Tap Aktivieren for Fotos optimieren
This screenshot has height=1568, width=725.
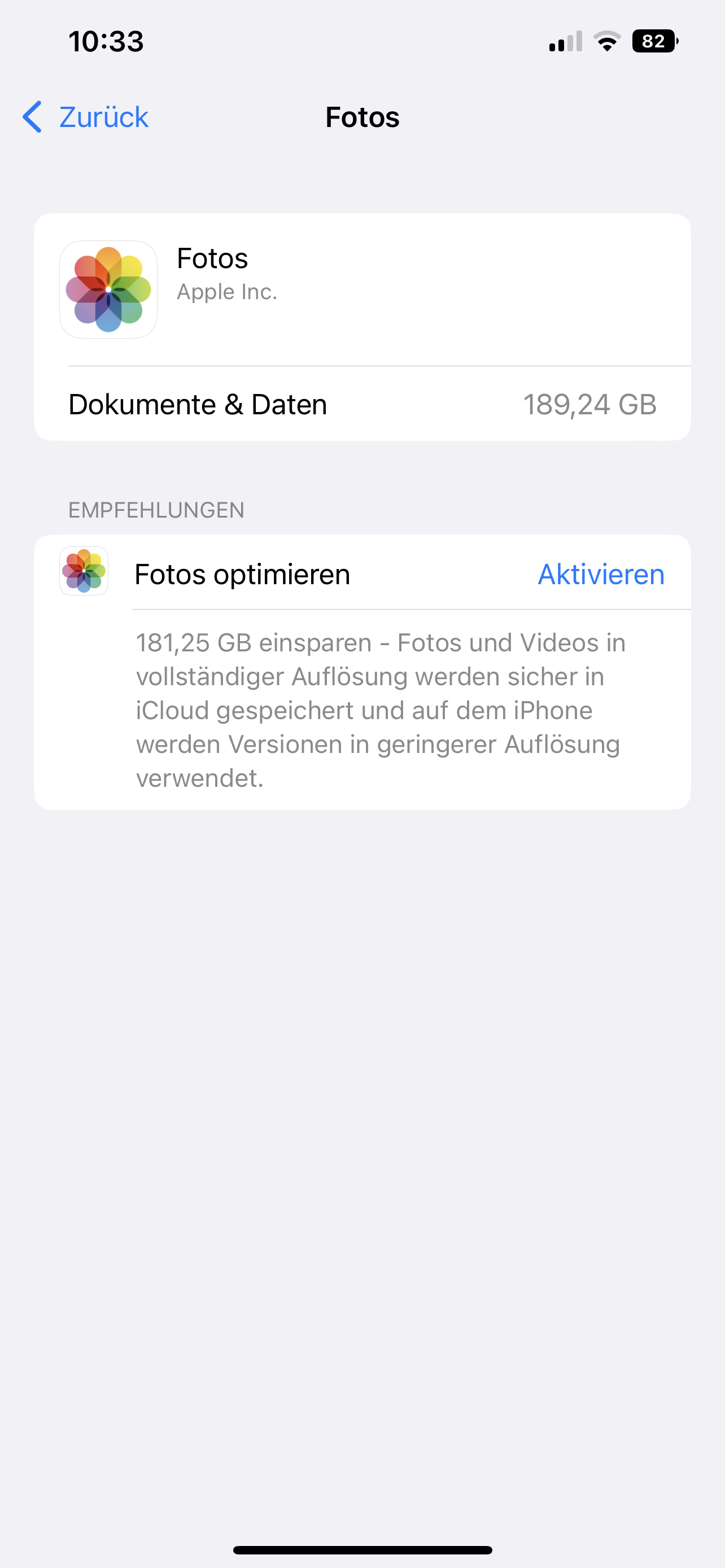(x=601, y=574)
